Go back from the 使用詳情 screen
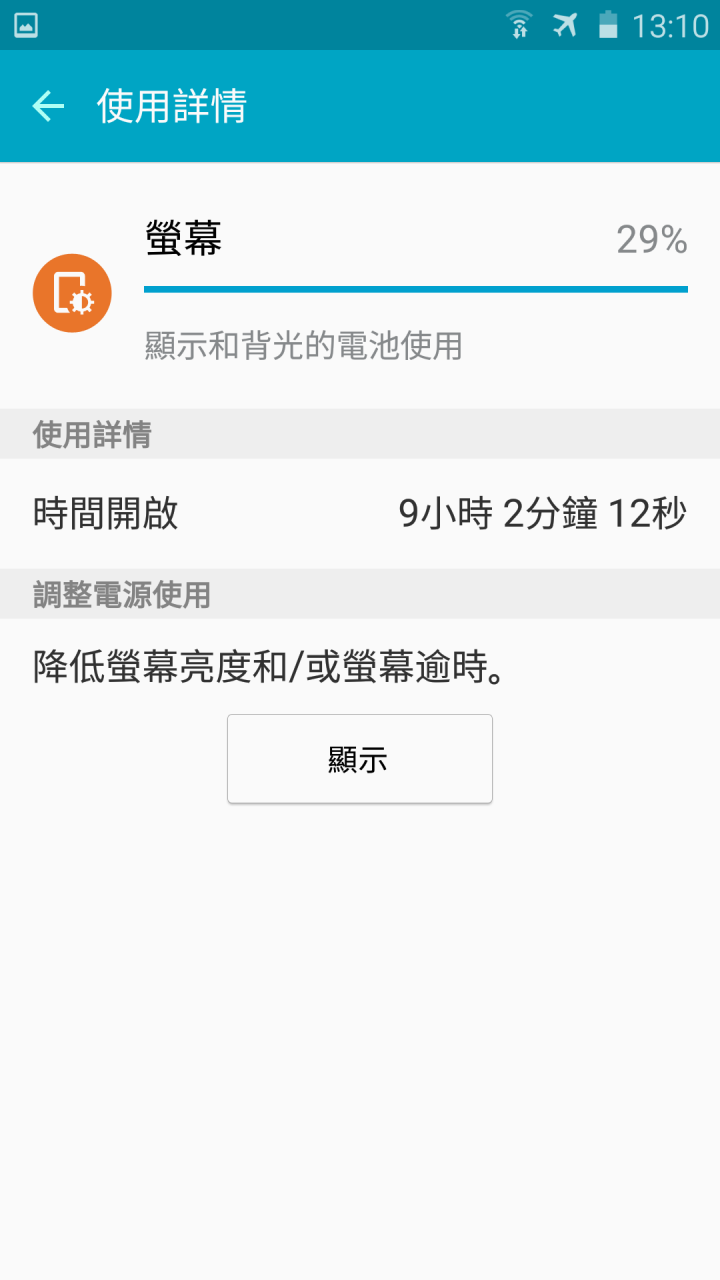 coord(48,106)
